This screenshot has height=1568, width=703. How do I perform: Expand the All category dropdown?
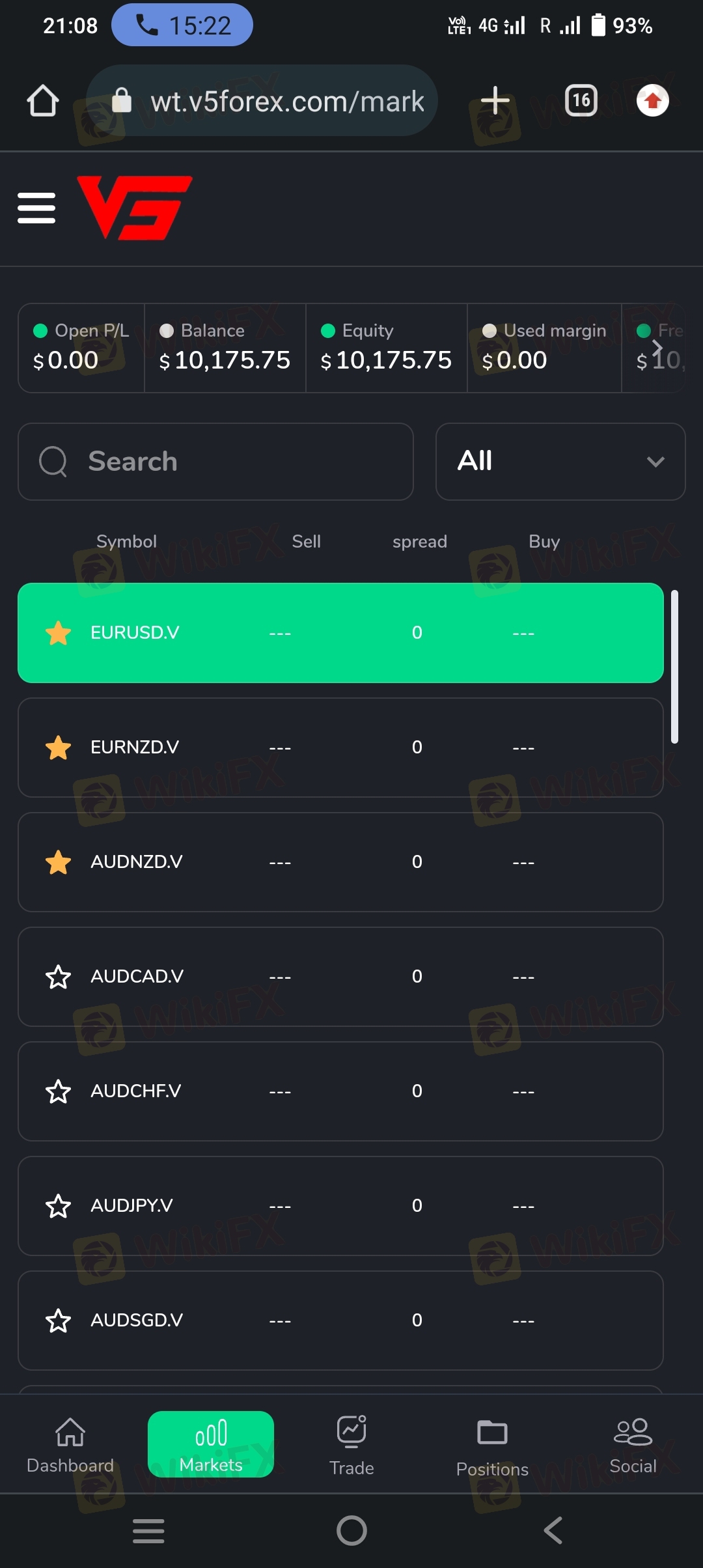point(560,462)
